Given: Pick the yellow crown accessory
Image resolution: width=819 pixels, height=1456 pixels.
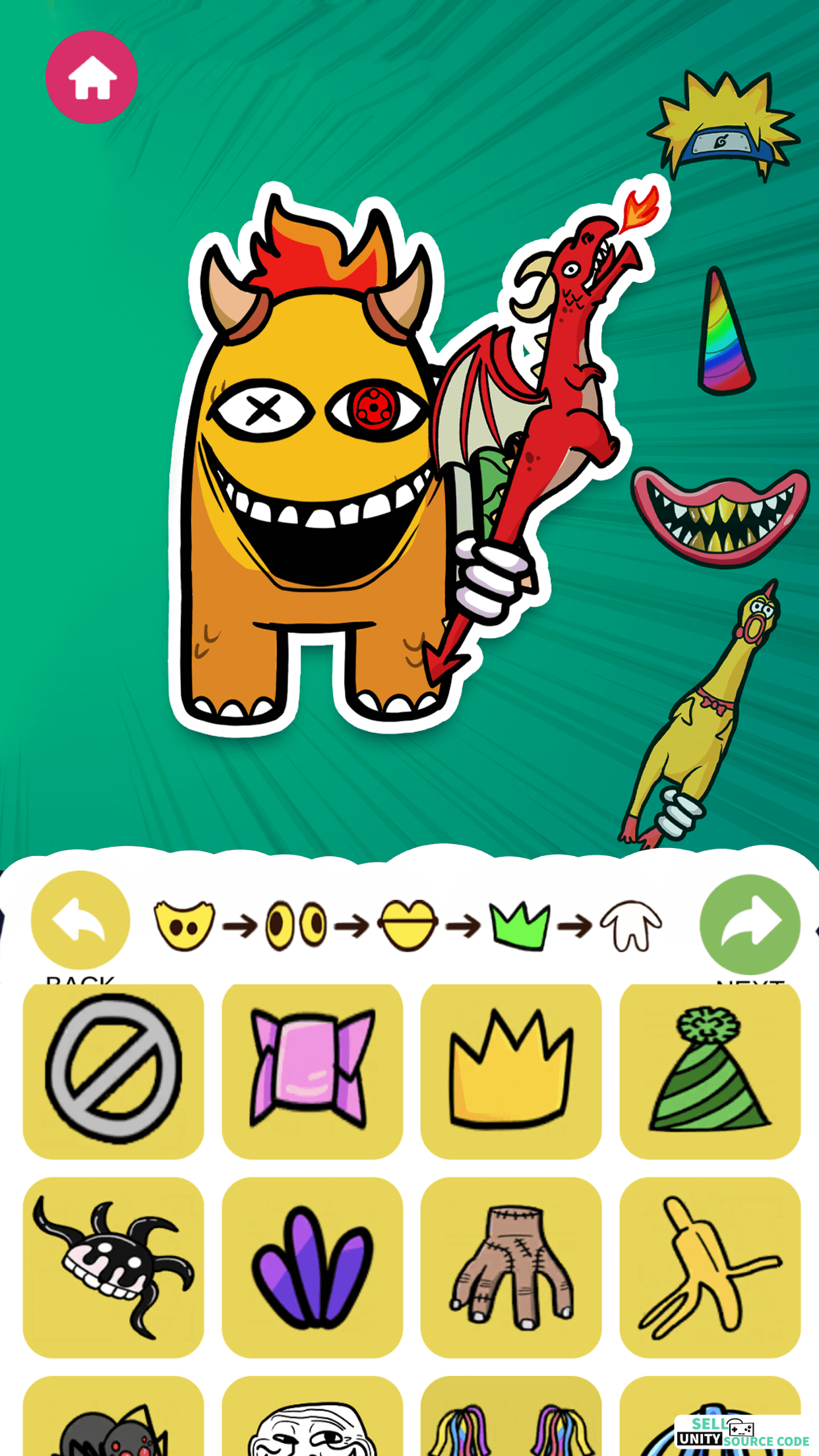Looking at the screenshot, I should click(x=511, y=1071).
